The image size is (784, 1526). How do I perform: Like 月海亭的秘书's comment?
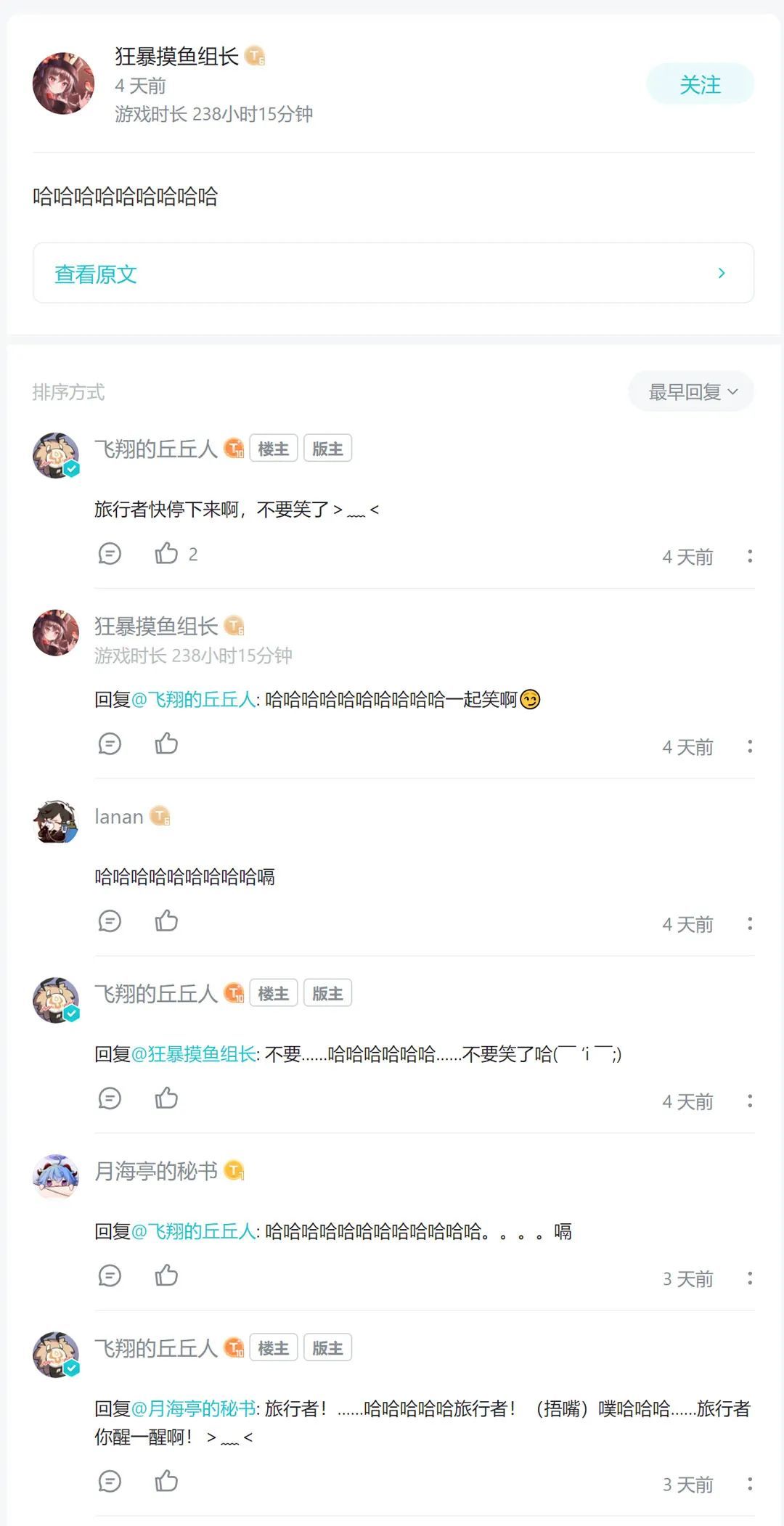pos(166,1276)
